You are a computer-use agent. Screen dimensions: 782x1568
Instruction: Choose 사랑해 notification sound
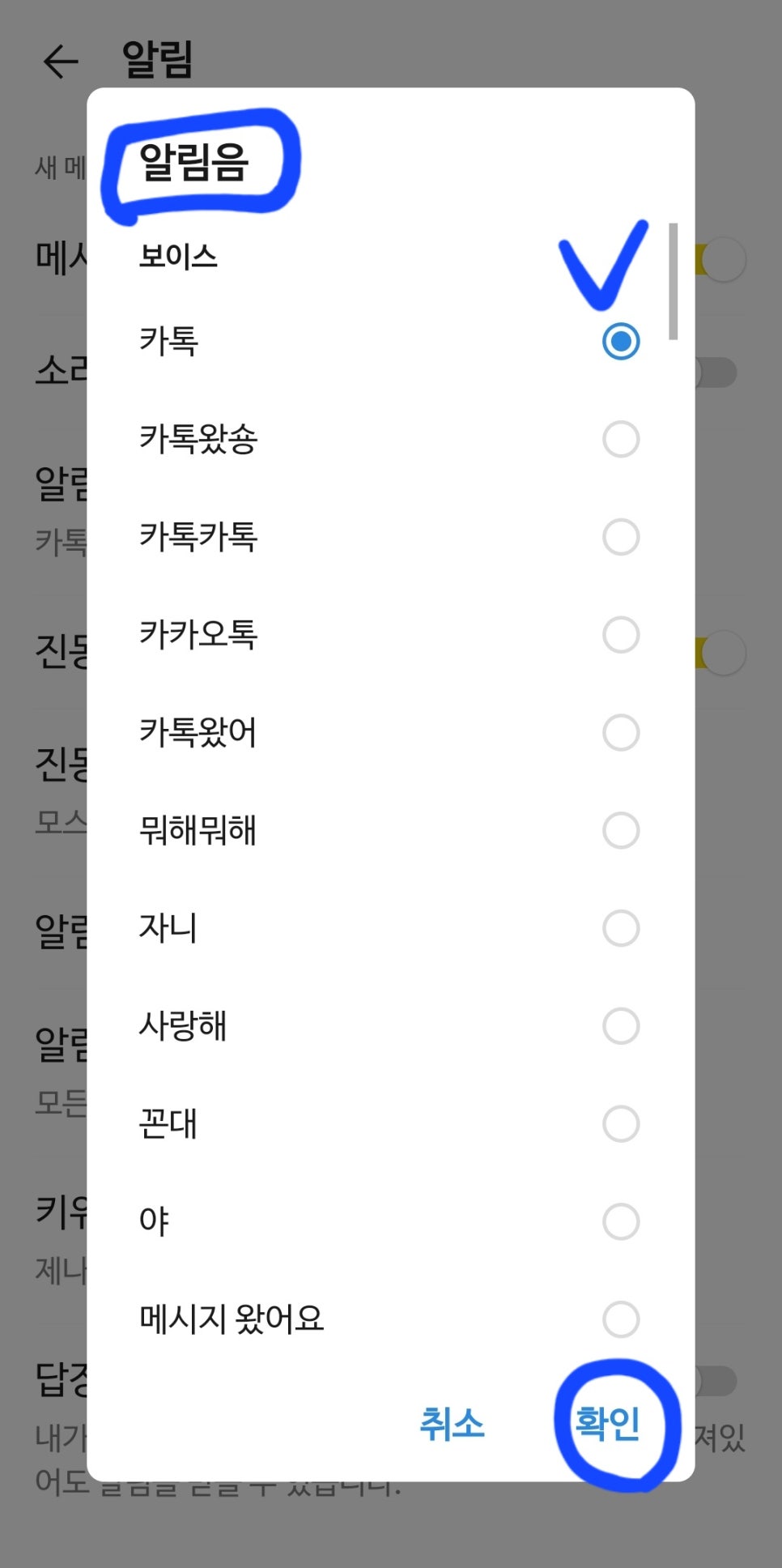click(390, 1026)
